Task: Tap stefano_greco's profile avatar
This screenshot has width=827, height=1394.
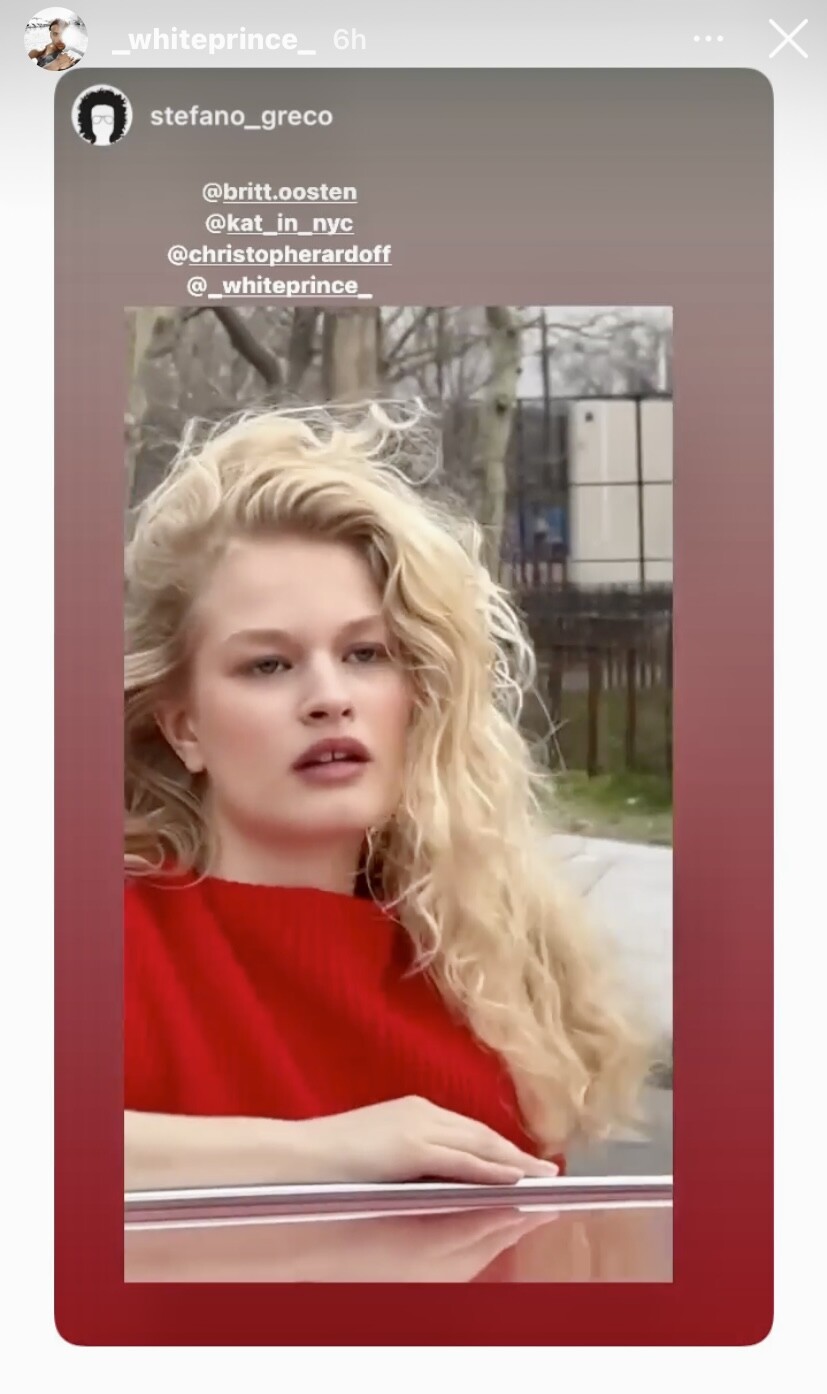Action: (102, 115)
